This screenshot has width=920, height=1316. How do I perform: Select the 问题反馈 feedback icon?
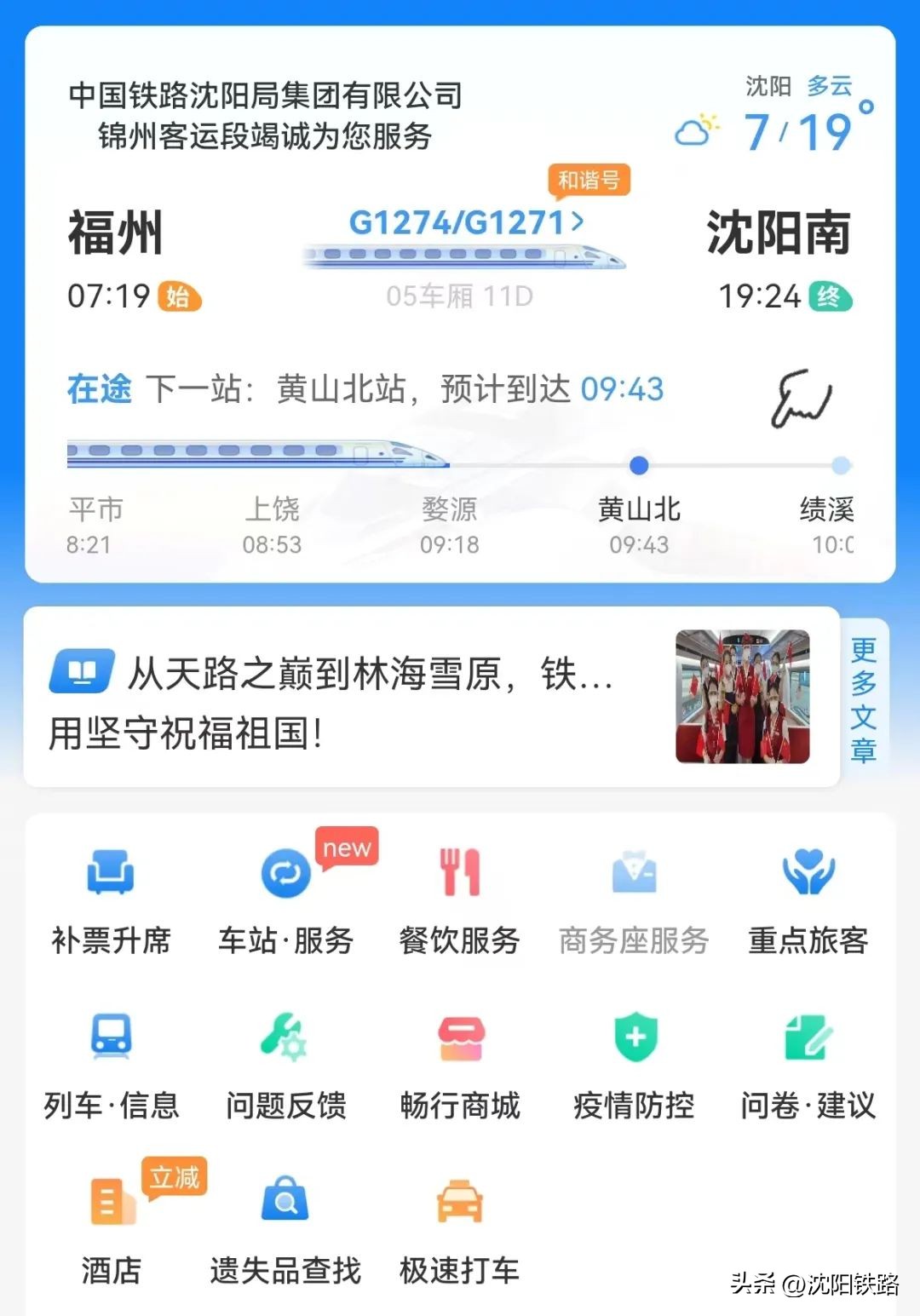coord(285,1059)
